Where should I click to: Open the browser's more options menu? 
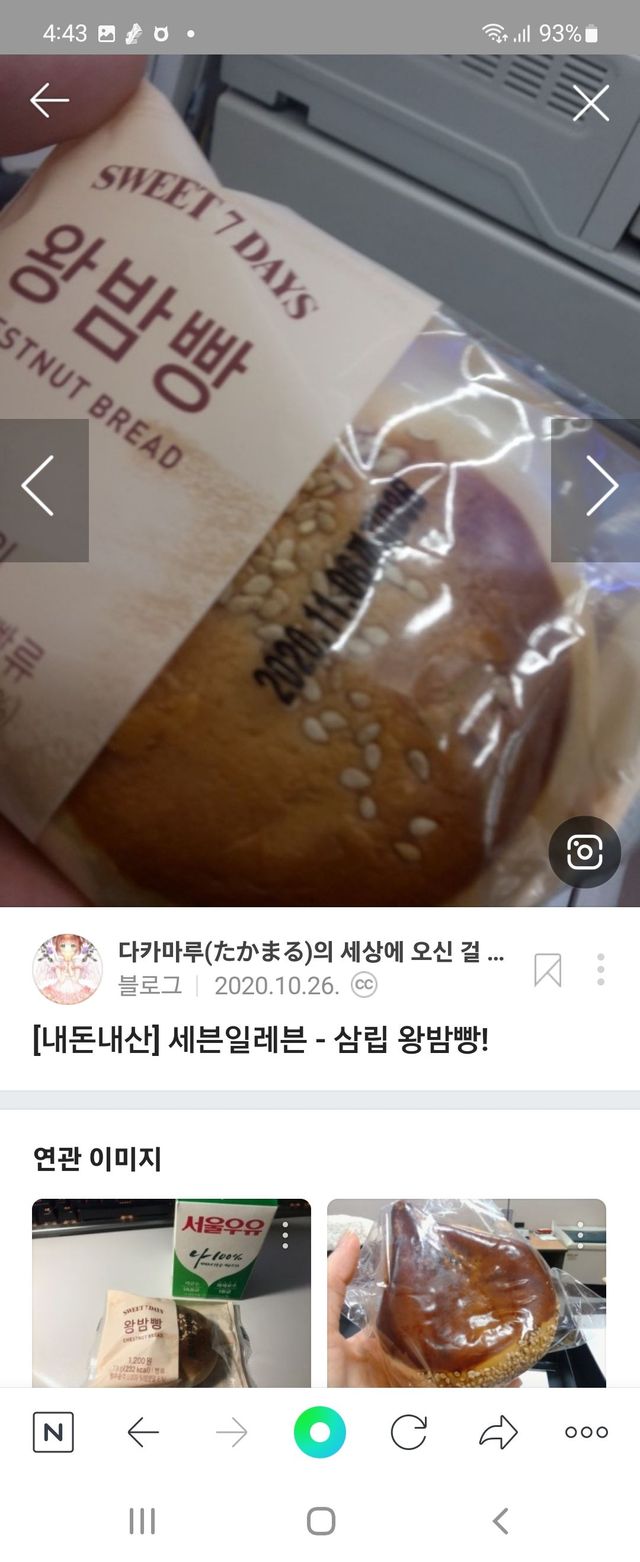point(586,1433)
